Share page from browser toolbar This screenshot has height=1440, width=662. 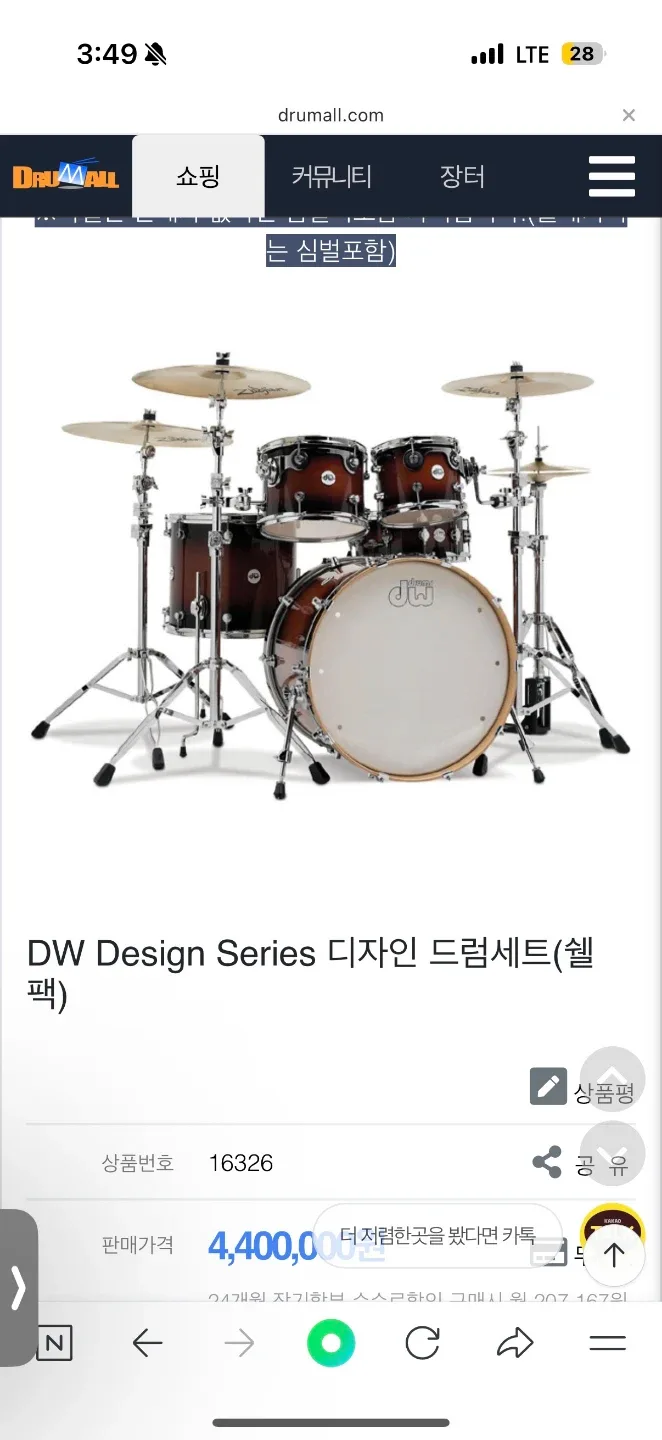[x=515, y=1343]
